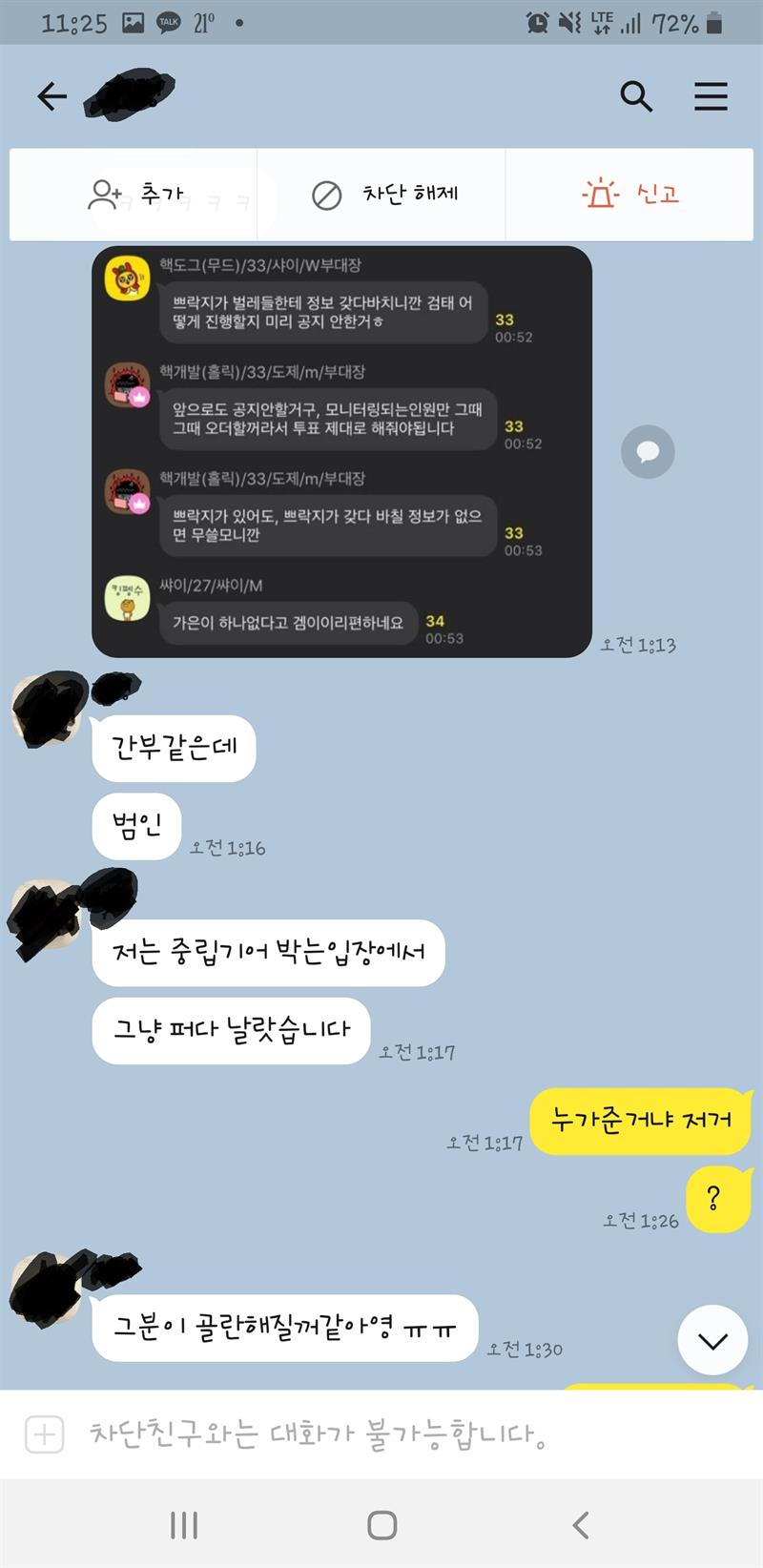Open system recent apps

pyautogui.click(x=183, y=1525)
